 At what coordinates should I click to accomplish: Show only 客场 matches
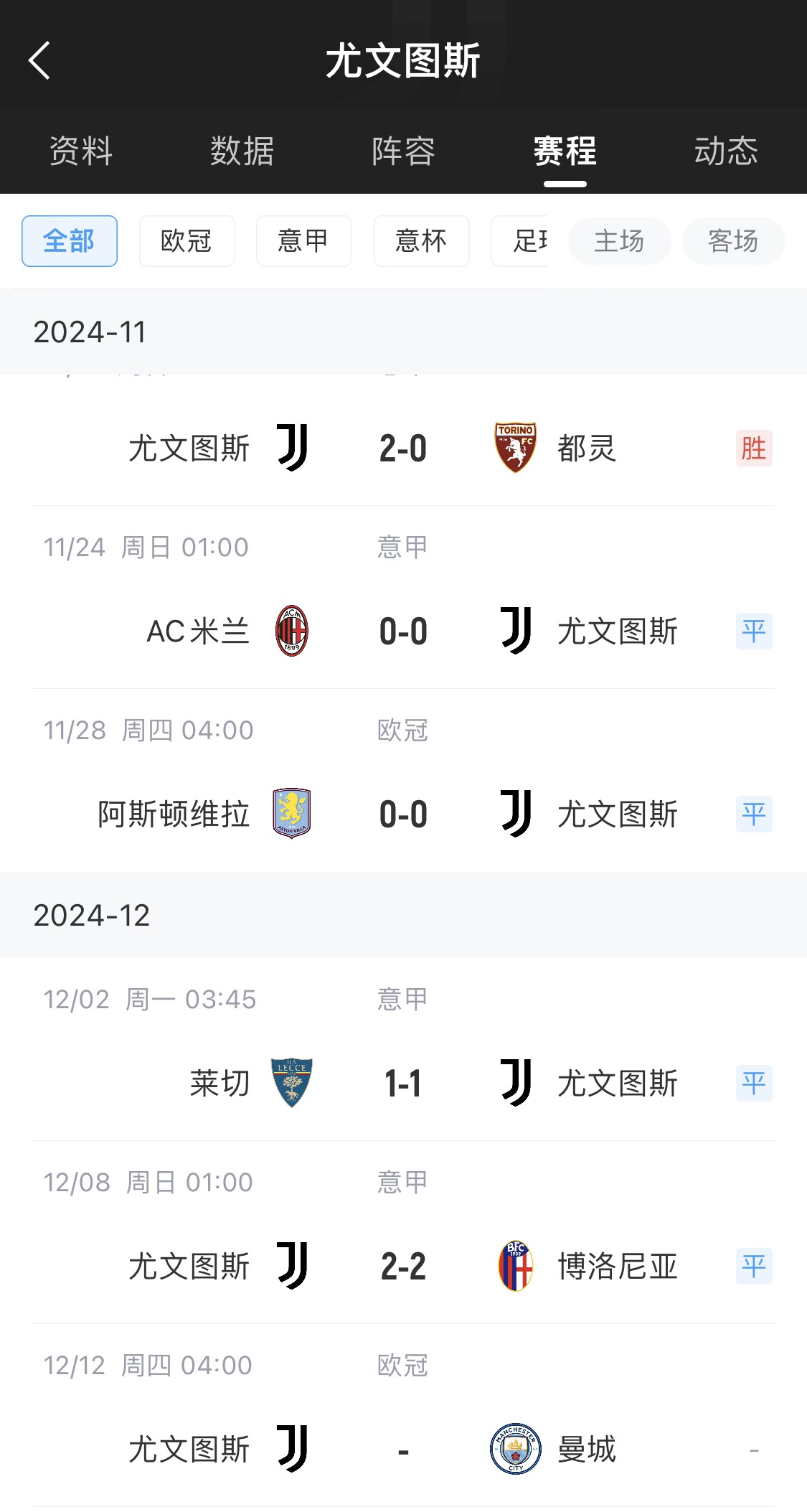pos(732,241)
